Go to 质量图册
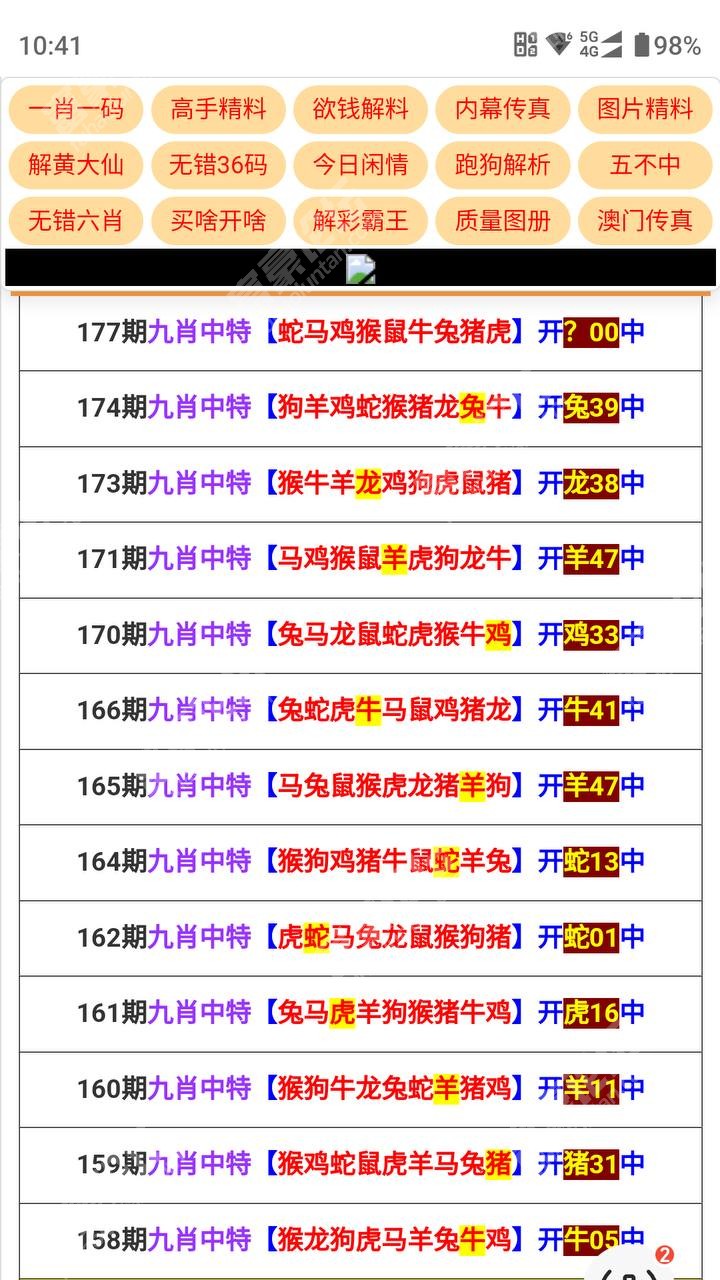The height and width of the screenshot is (1280, 720). click(x=503, y=220)
